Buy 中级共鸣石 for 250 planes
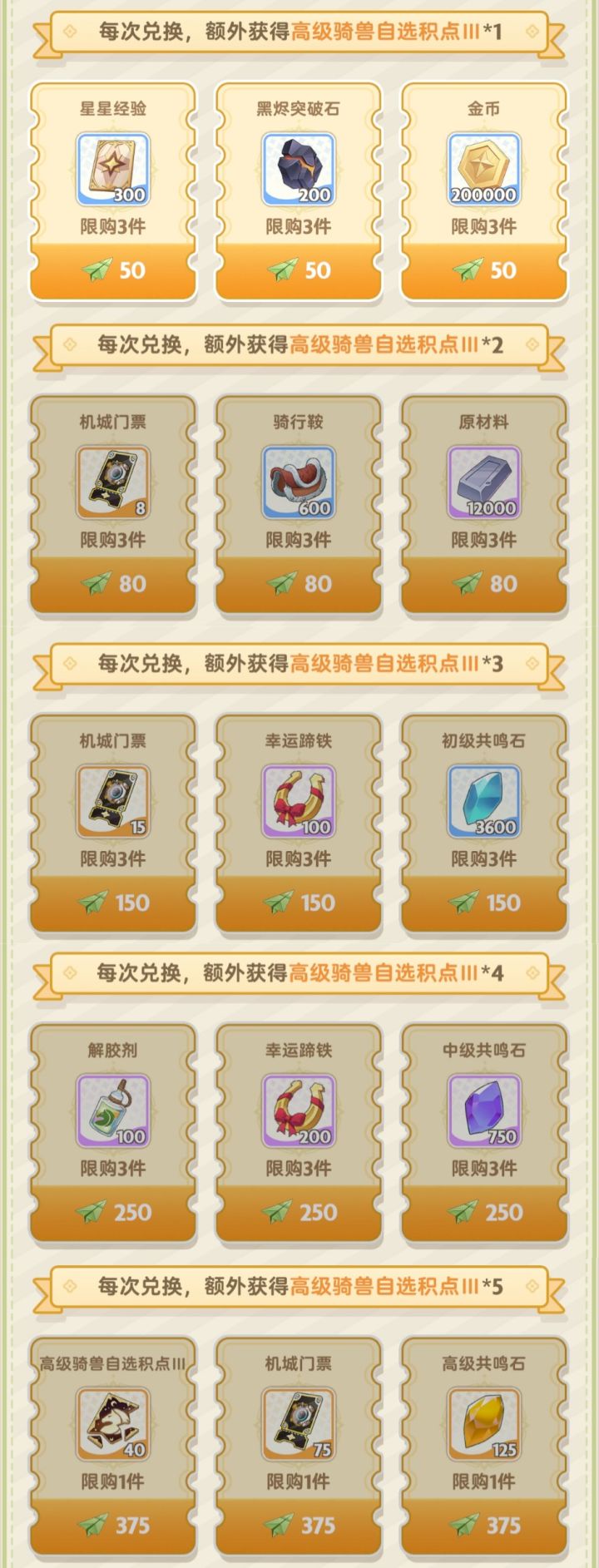Image resolution: width=599 pixels, height=1568 pixels. point(483,1213)
